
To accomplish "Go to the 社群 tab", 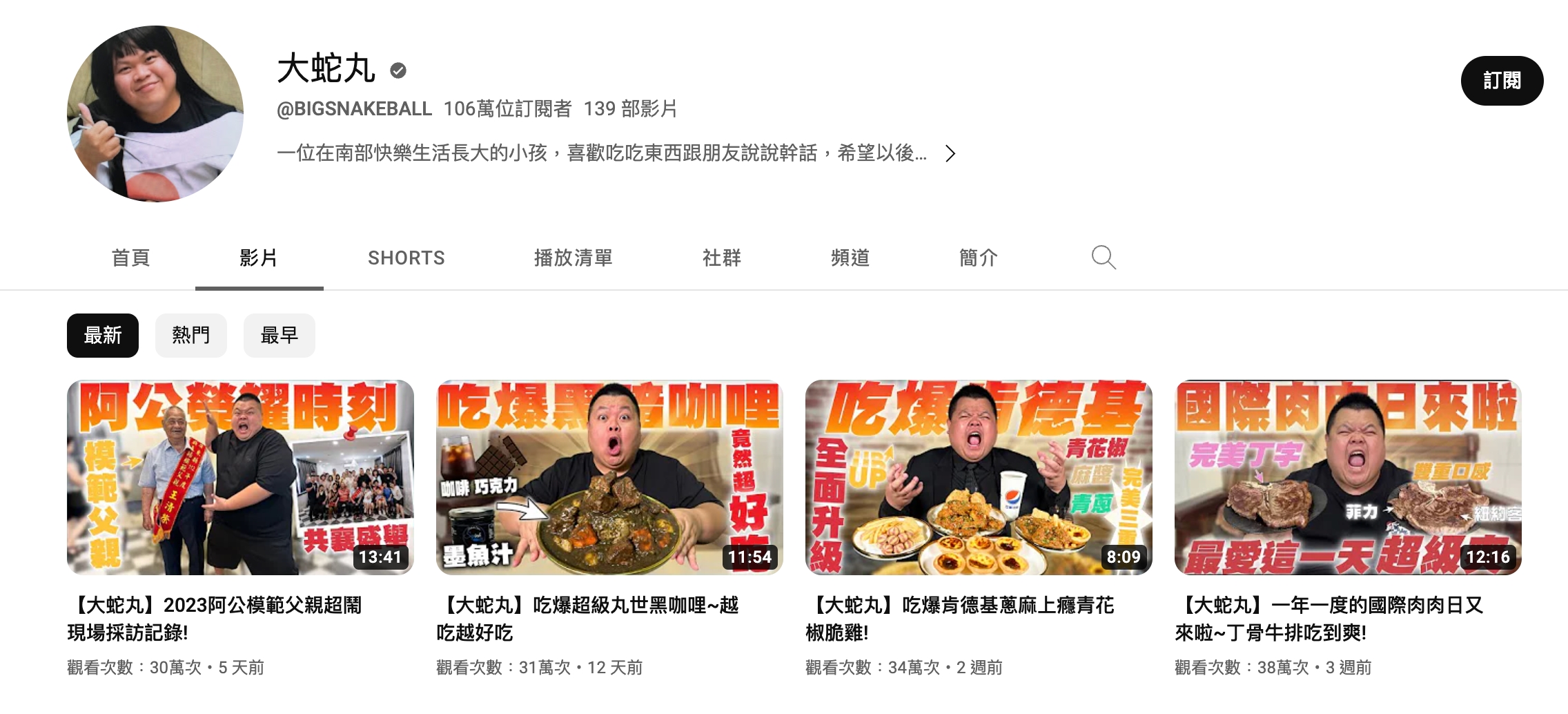I will [x=721, y=258].
